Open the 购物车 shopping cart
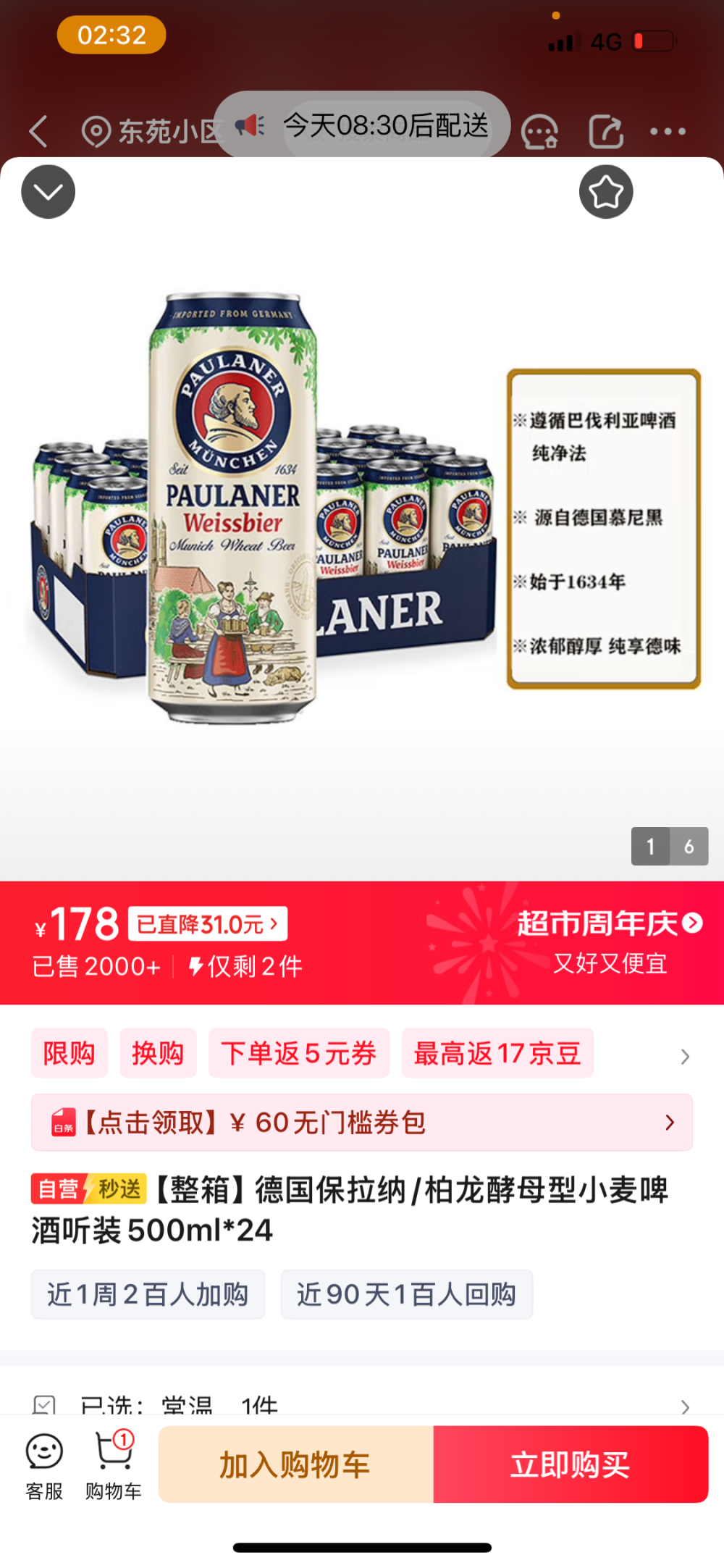The image size is (724, 1568). pos(113,1464)
